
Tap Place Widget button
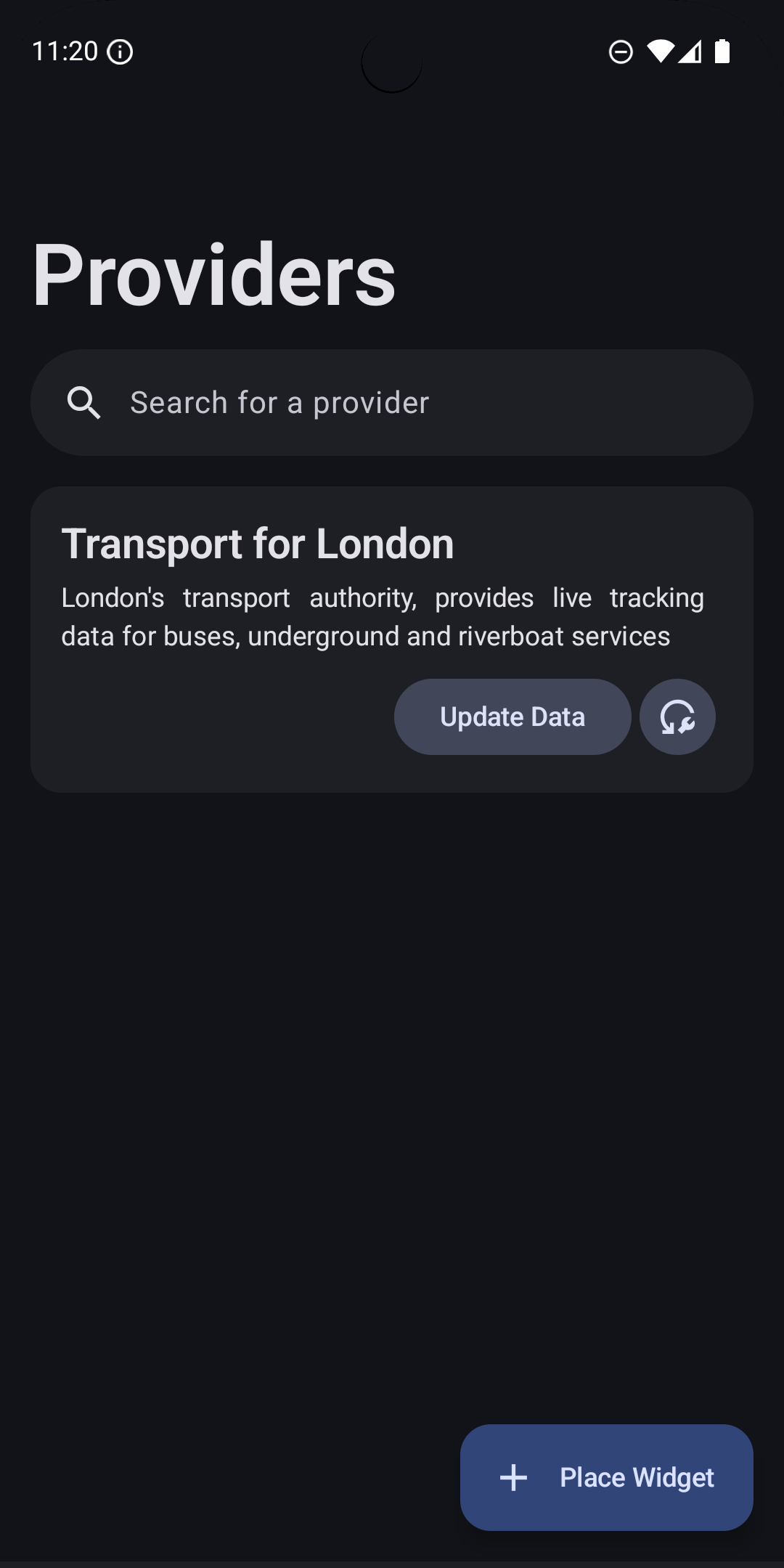click(607, 1477)
